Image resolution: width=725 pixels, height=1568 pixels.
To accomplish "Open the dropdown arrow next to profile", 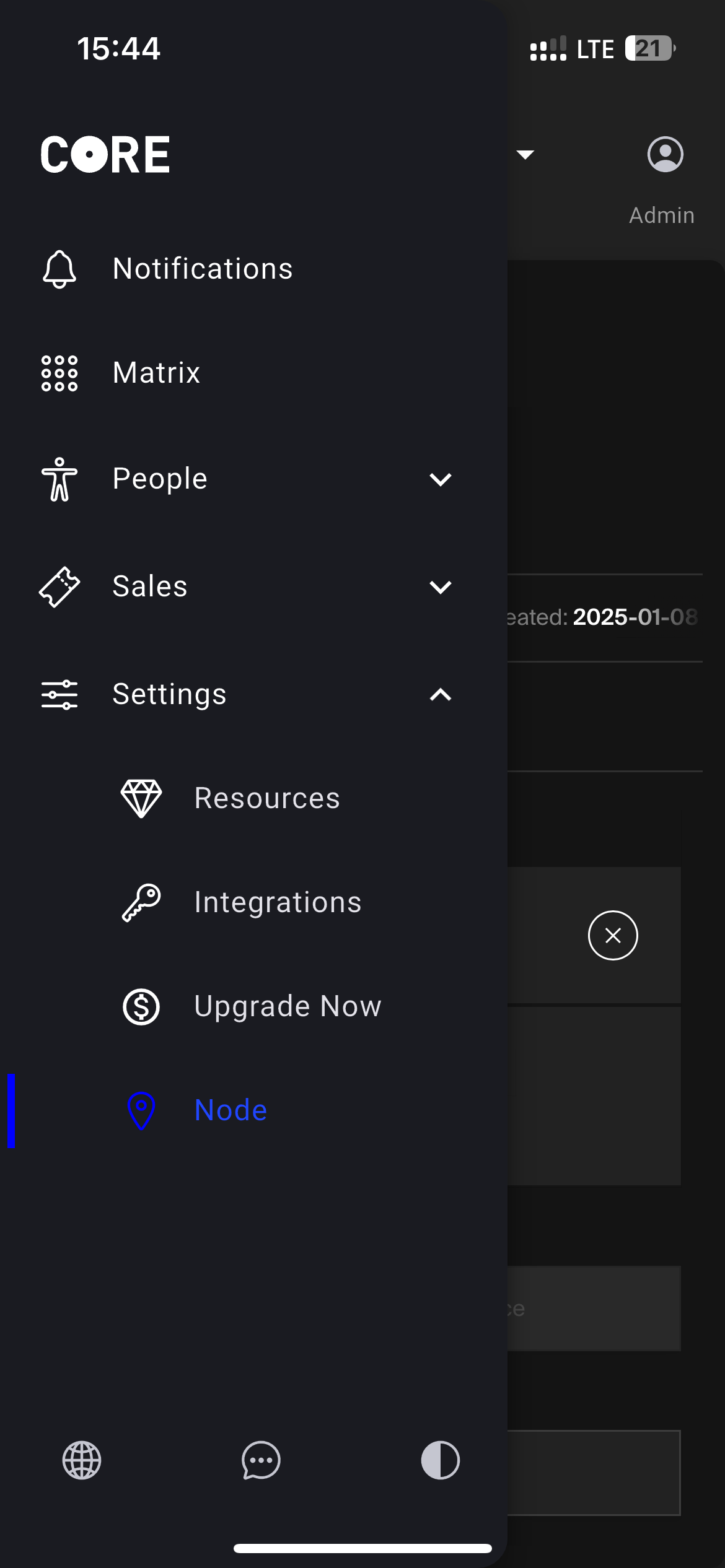I will (525, 154).
